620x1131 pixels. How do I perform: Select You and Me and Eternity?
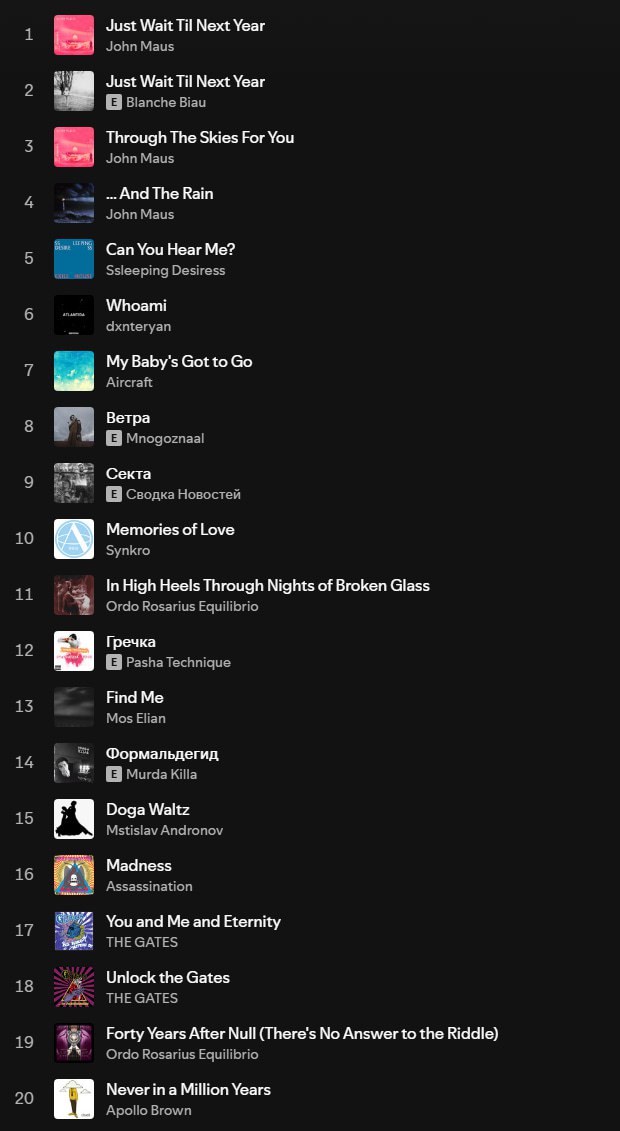193,922
